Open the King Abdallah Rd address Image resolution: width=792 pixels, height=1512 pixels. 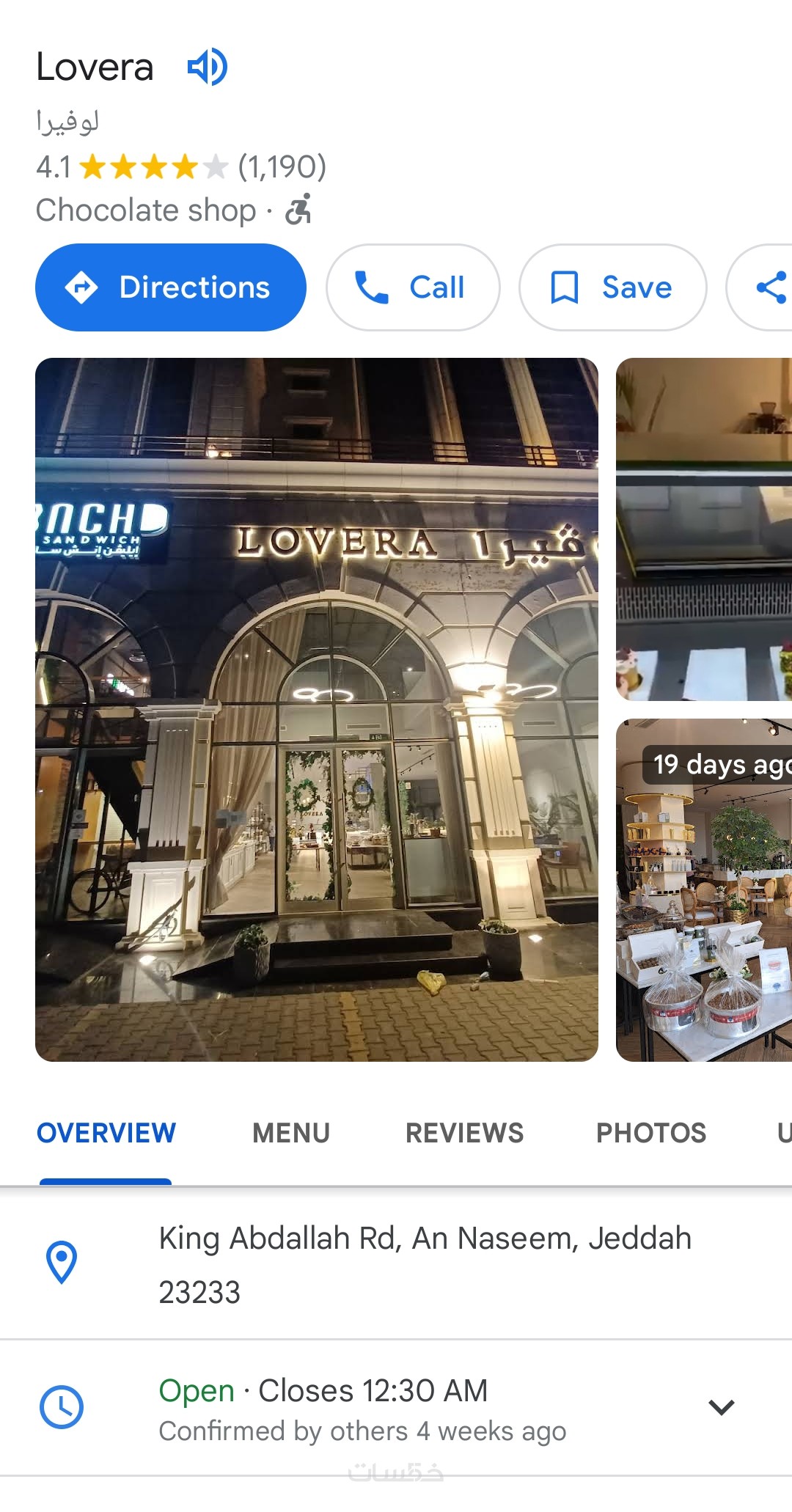tap(424, 1263)
